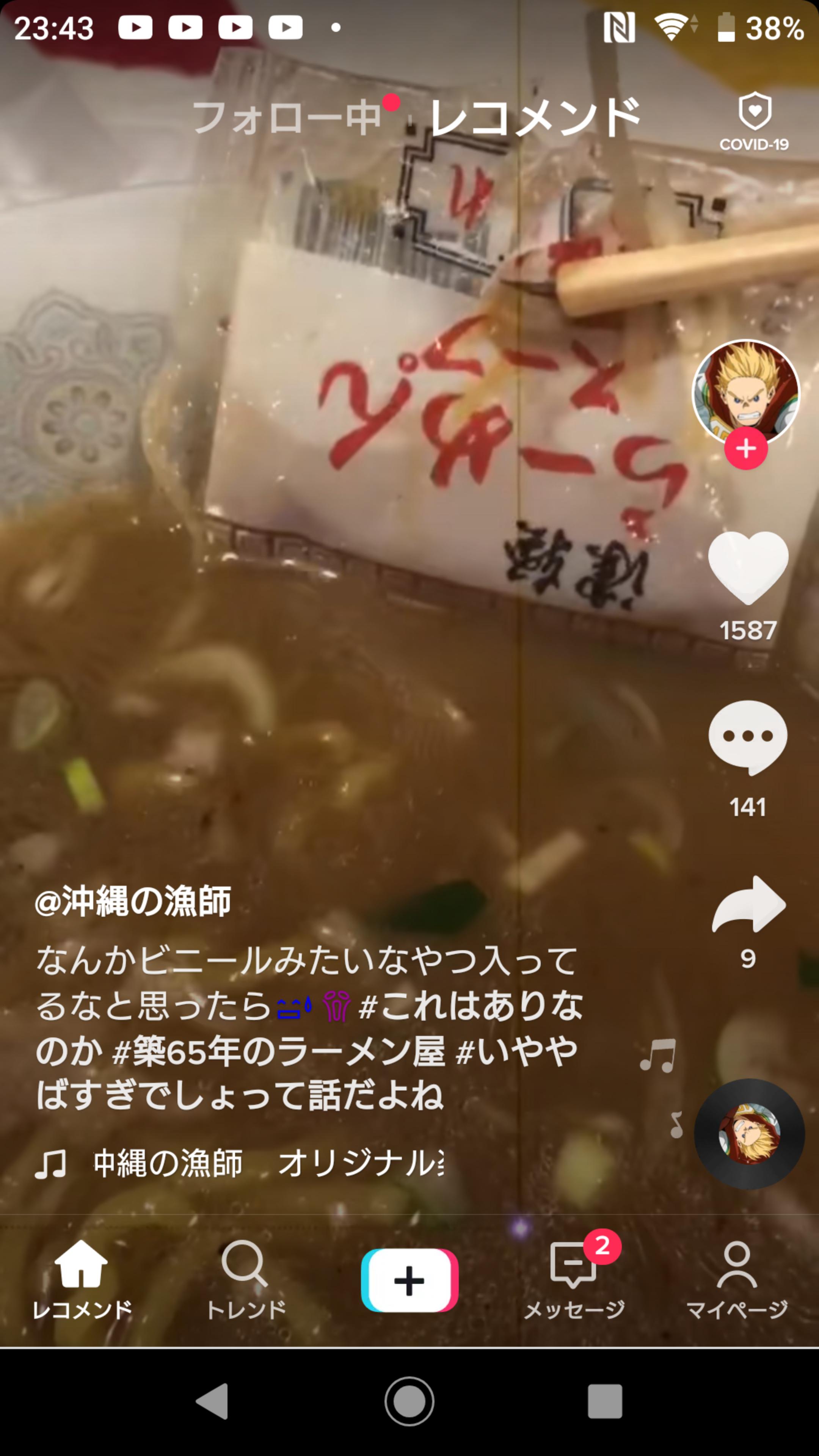
Task: Tap the system home button
Action: point(409,1402)
